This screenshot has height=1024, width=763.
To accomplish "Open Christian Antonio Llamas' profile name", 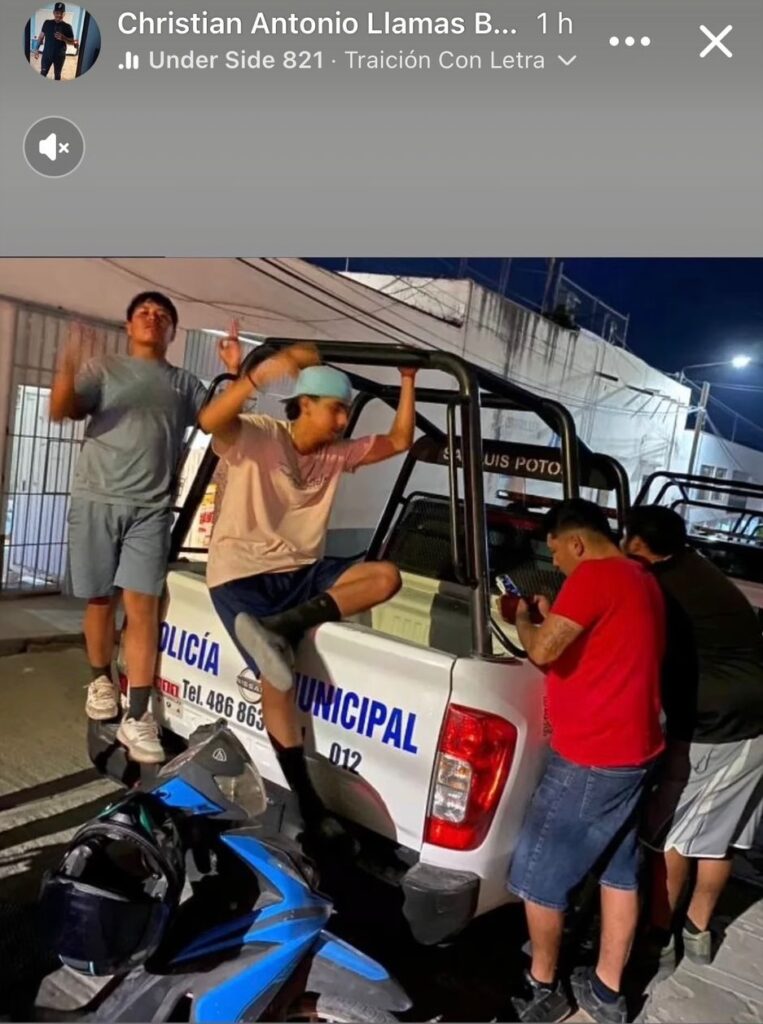I will pos(316,23).
